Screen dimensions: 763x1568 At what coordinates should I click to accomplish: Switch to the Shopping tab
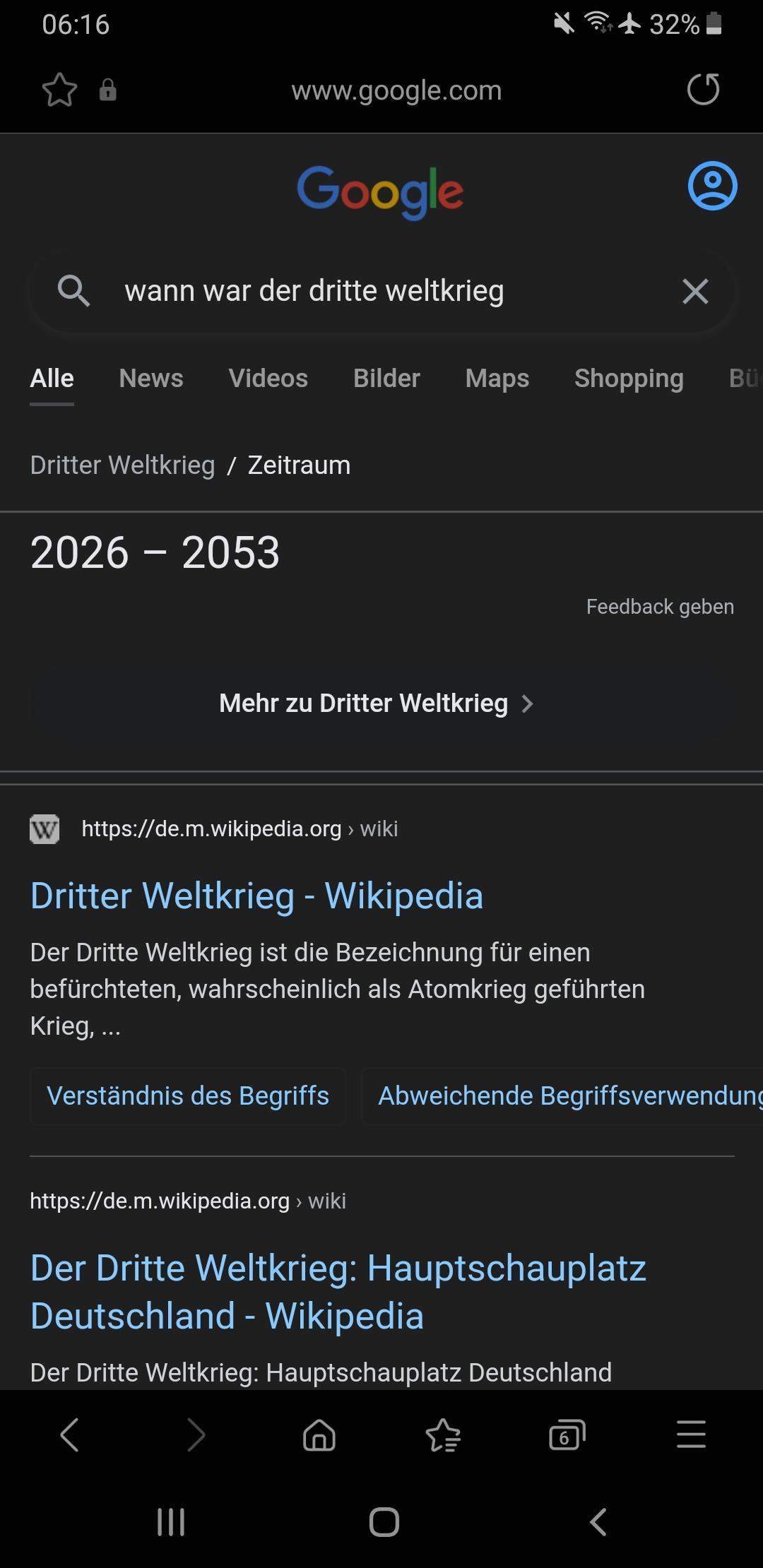[x=629, y=379]
